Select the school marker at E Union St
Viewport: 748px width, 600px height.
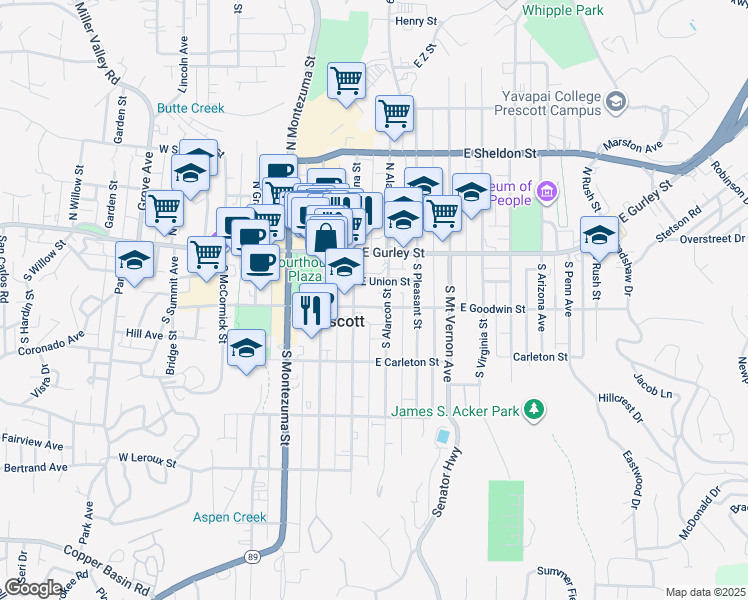point(344,267)
